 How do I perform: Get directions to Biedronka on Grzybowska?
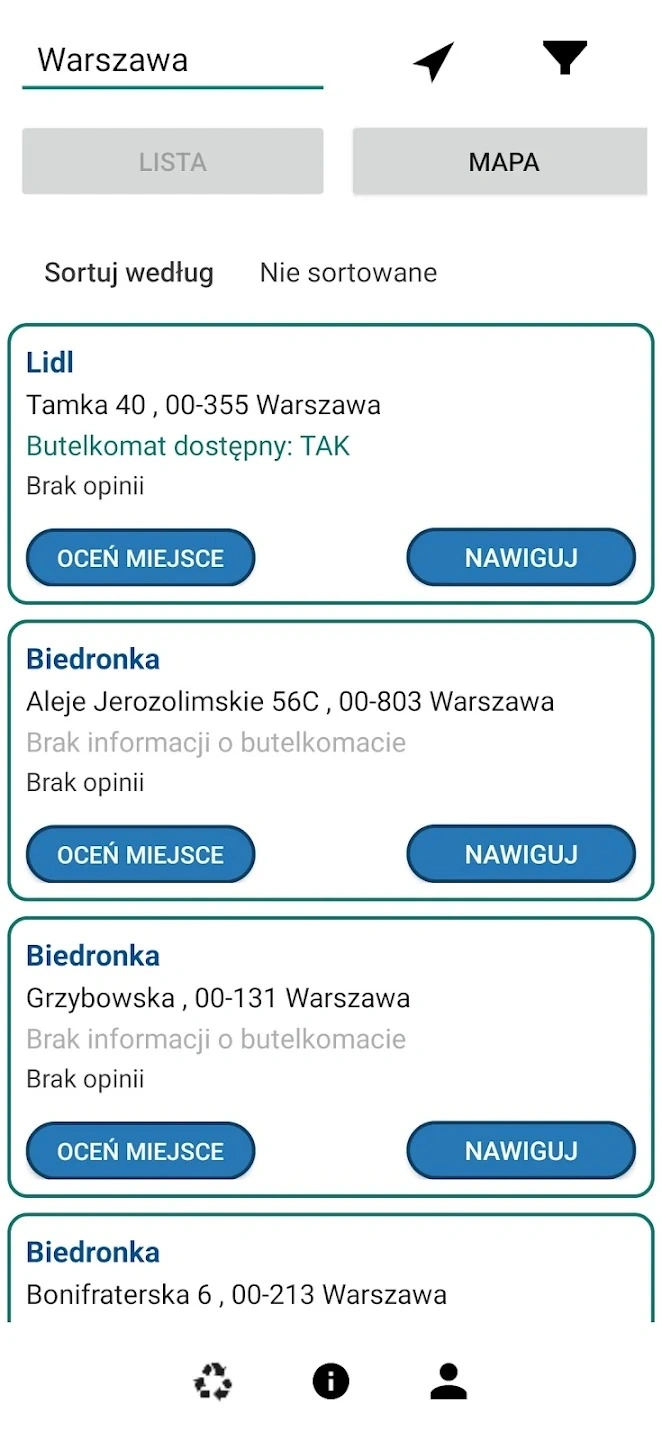(521, 1151)
